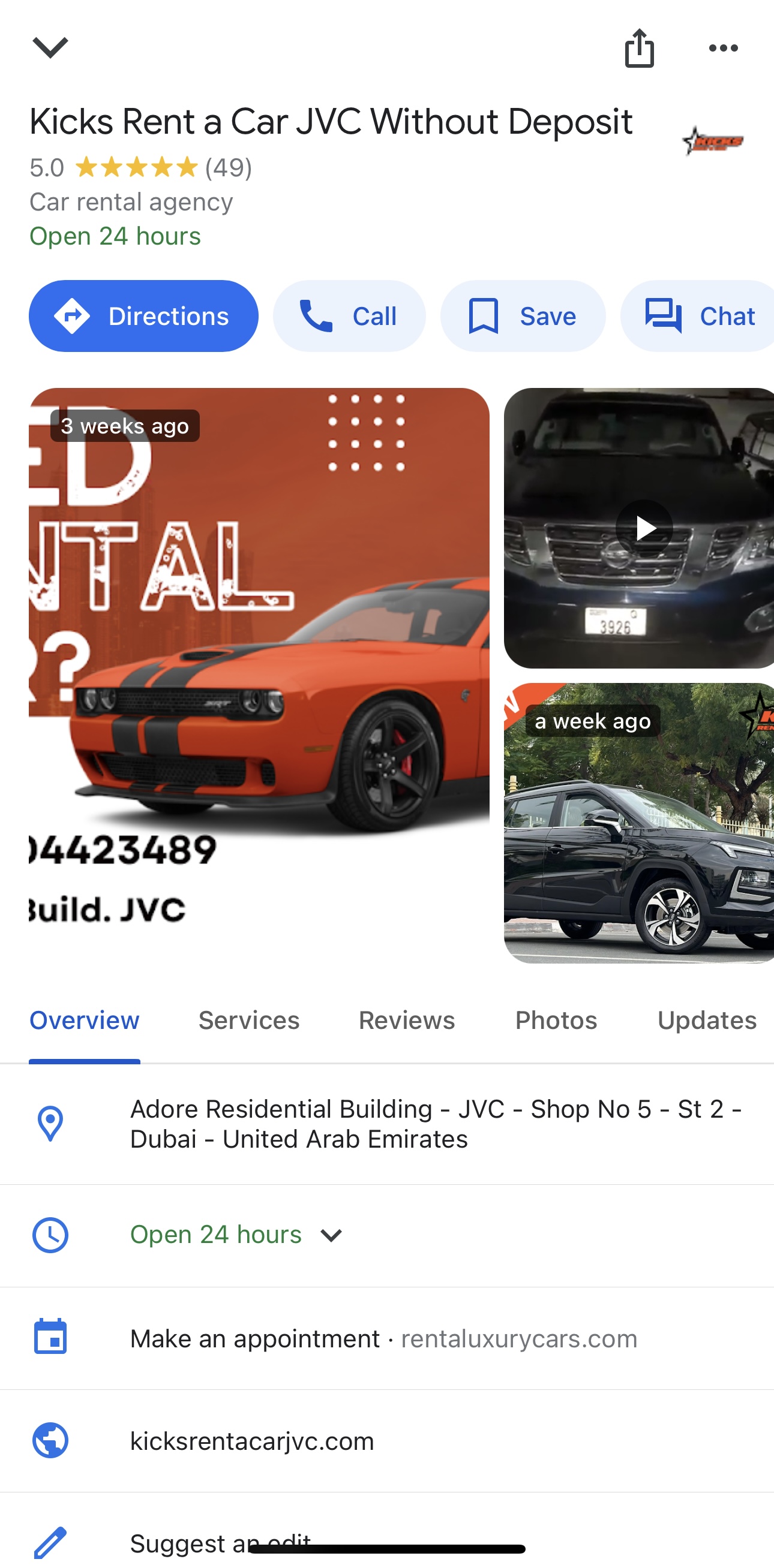The image size is (774, 1568).
Task: Save this place to a list
Action: 523,316
